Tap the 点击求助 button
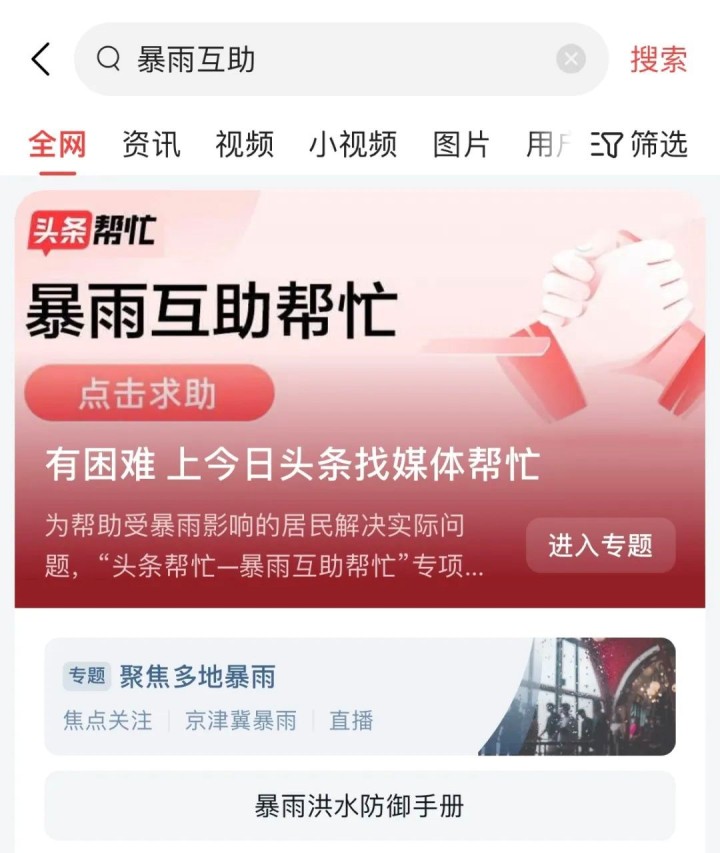Viewport: 720px width, 853px height. pos(148,393)
